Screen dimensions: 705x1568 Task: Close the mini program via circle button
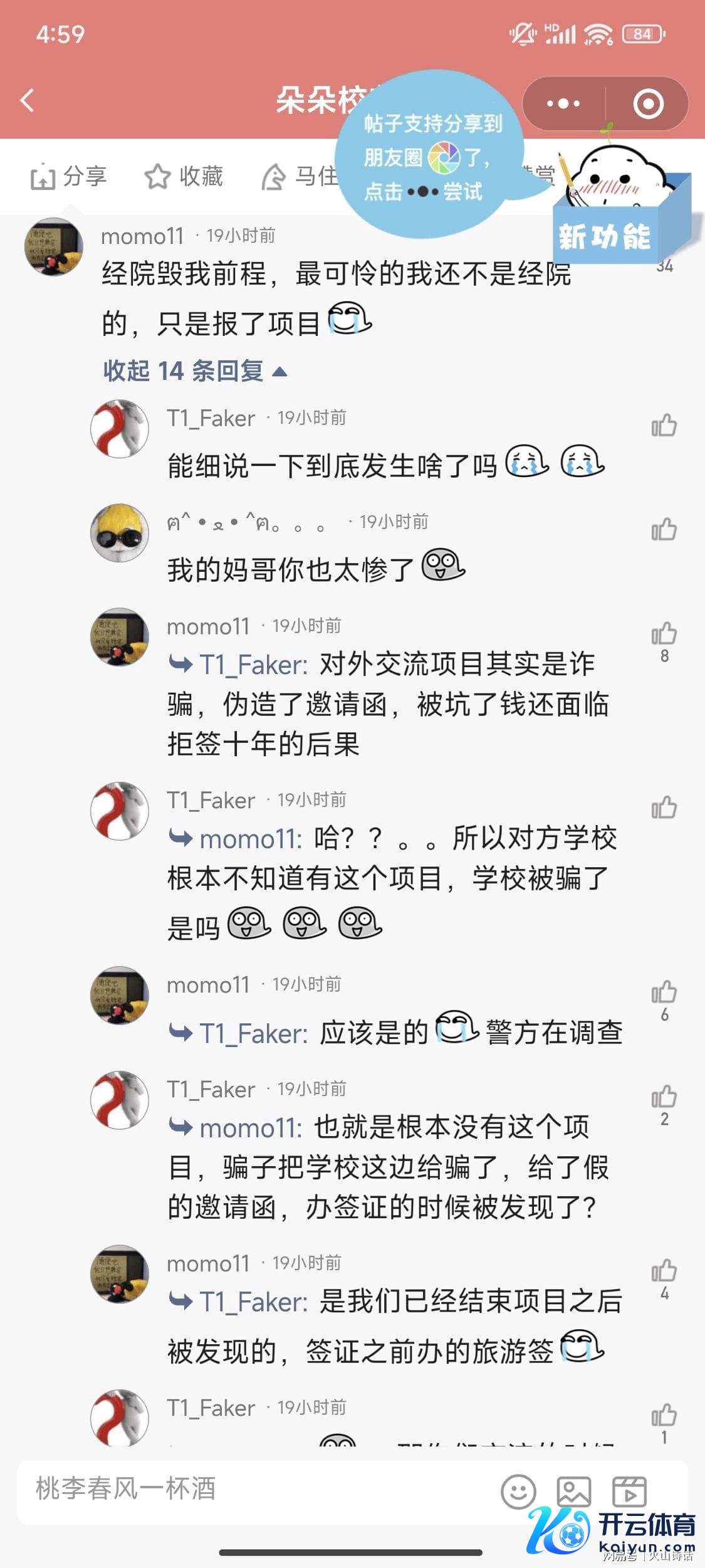coord(648,103)
